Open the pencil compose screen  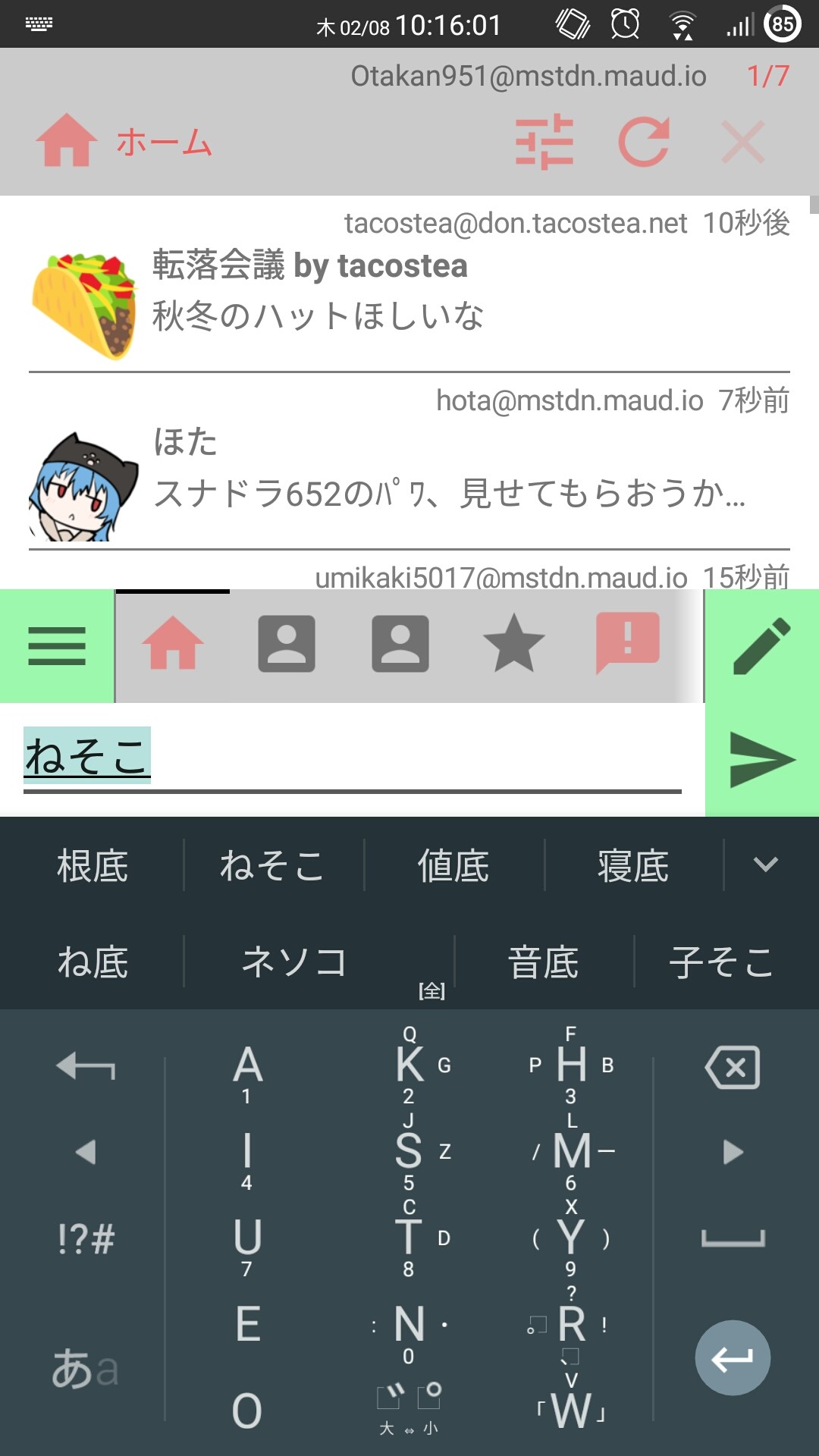coord(762,646)
